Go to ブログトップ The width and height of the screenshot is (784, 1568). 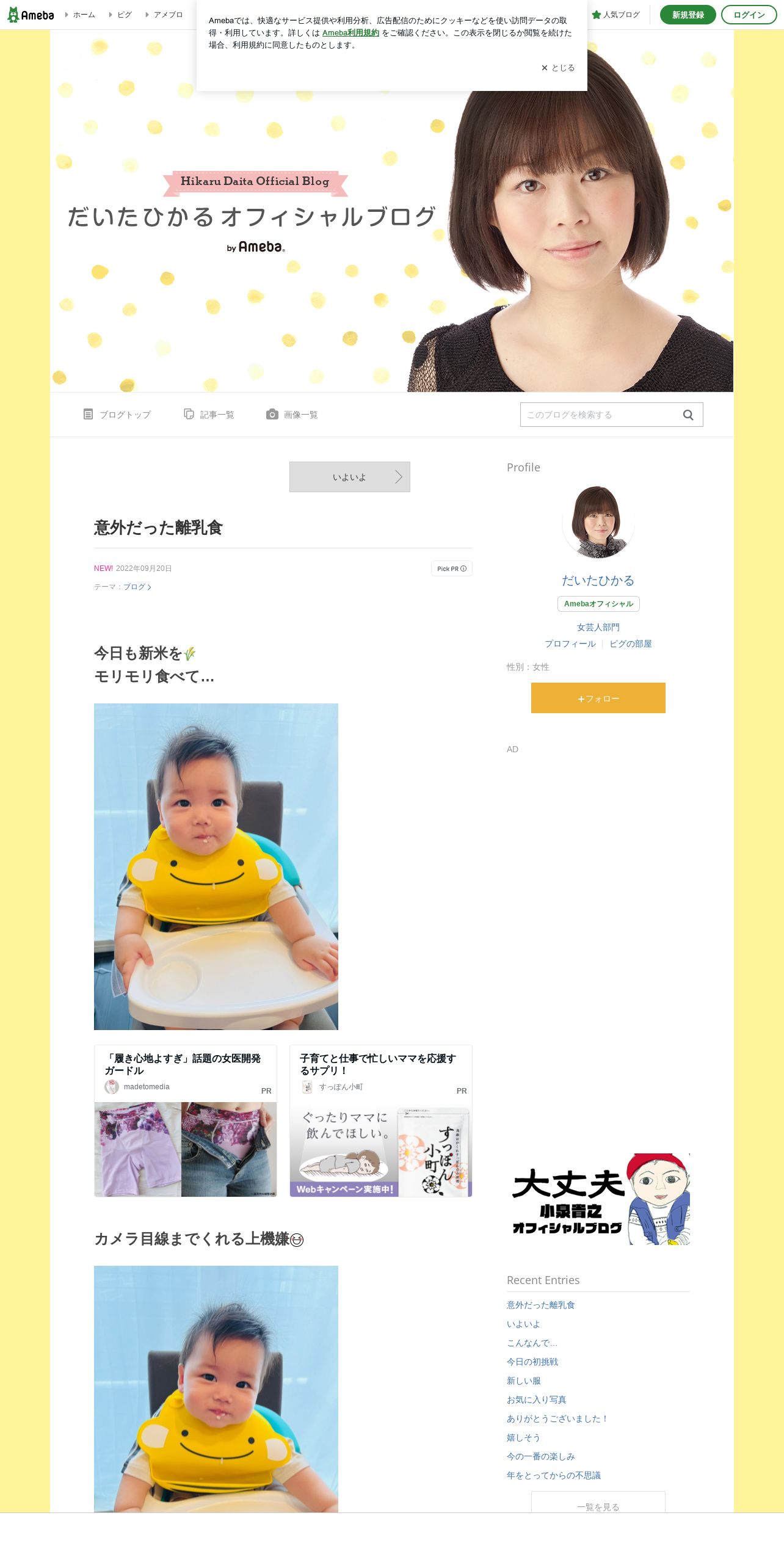point(117,415)
